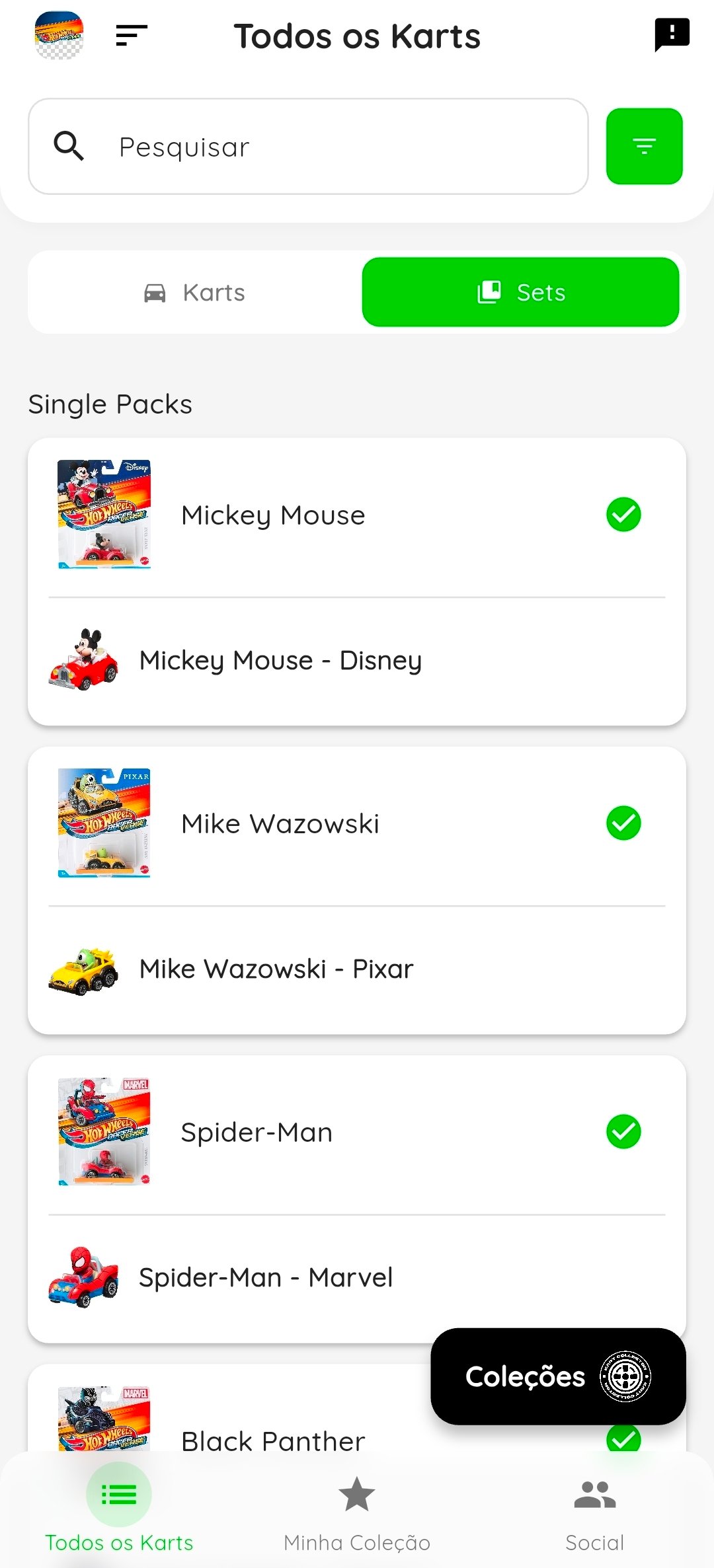
Task: Toggle the Spider-Man pack checkmark
Action: (623, 1132)
